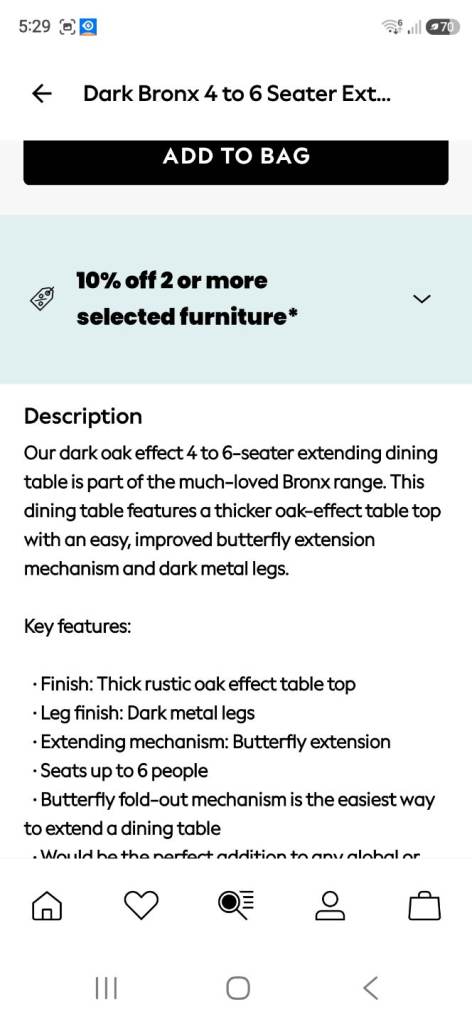The image size is (472, 1024).
Task: Open the account profile tab
Action: coord(330,906)
